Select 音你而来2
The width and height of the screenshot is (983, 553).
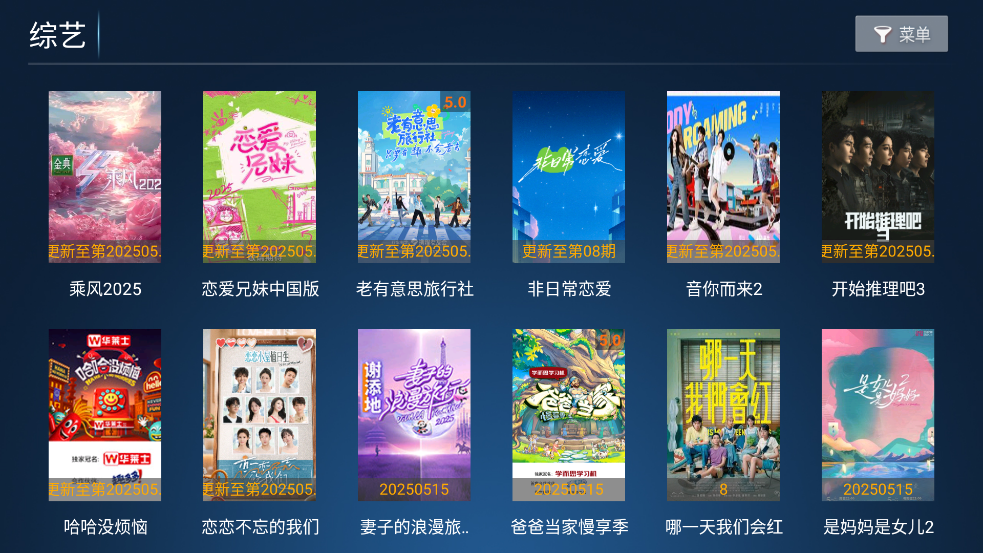click(723, 177)
